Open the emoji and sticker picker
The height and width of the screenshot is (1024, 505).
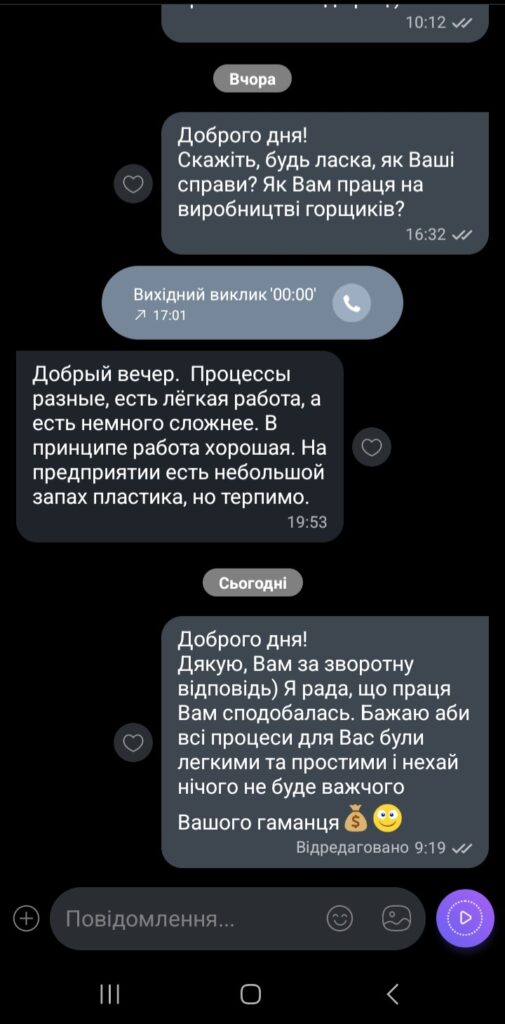pyautogui.click(x=340, y=919)
